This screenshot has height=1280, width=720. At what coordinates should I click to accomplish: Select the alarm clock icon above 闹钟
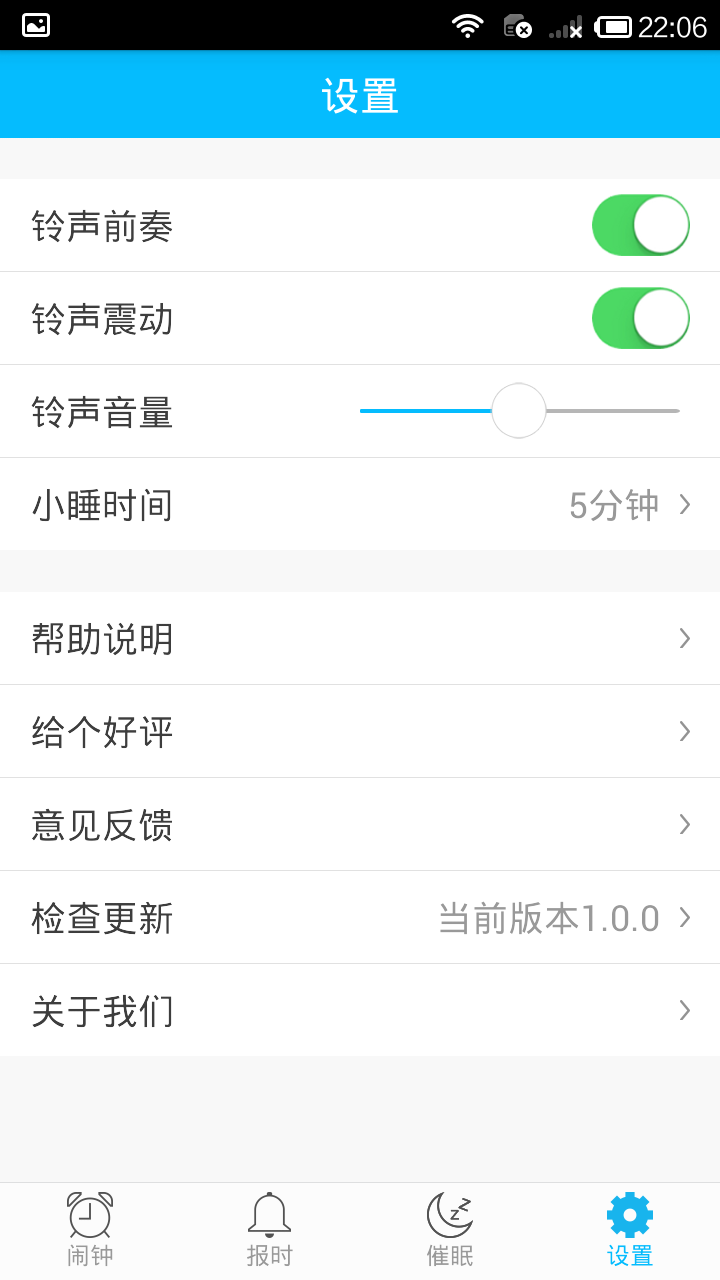[90, 1215]
